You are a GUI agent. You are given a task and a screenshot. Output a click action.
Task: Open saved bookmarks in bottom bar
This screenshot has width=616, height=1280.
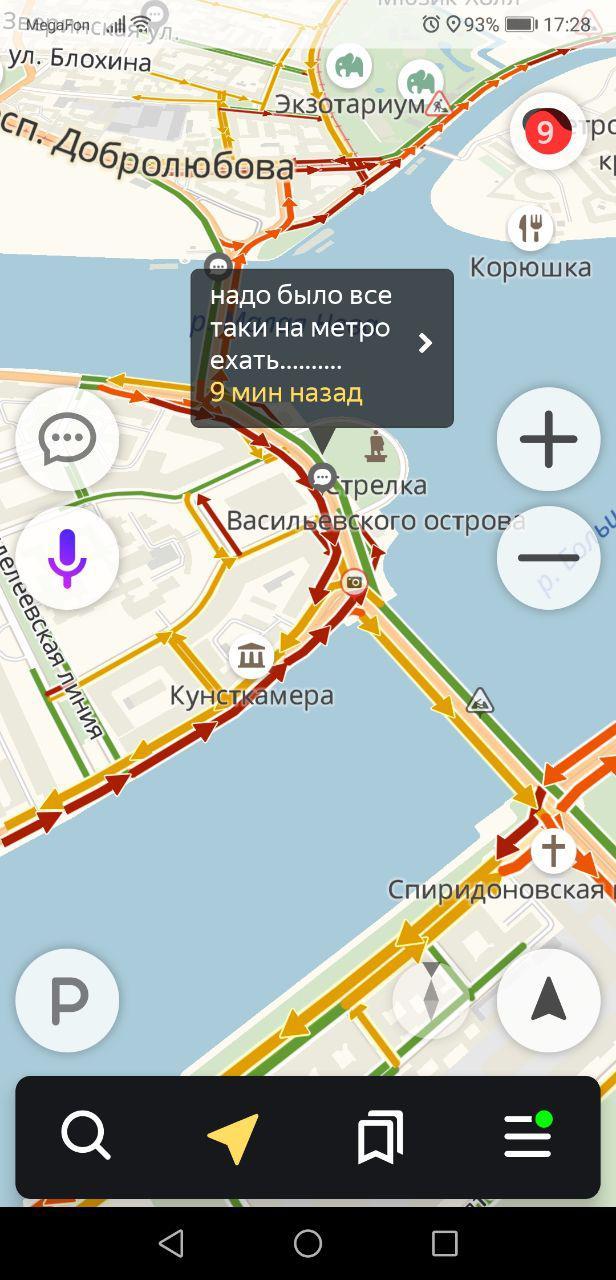tap(381, 1137)
